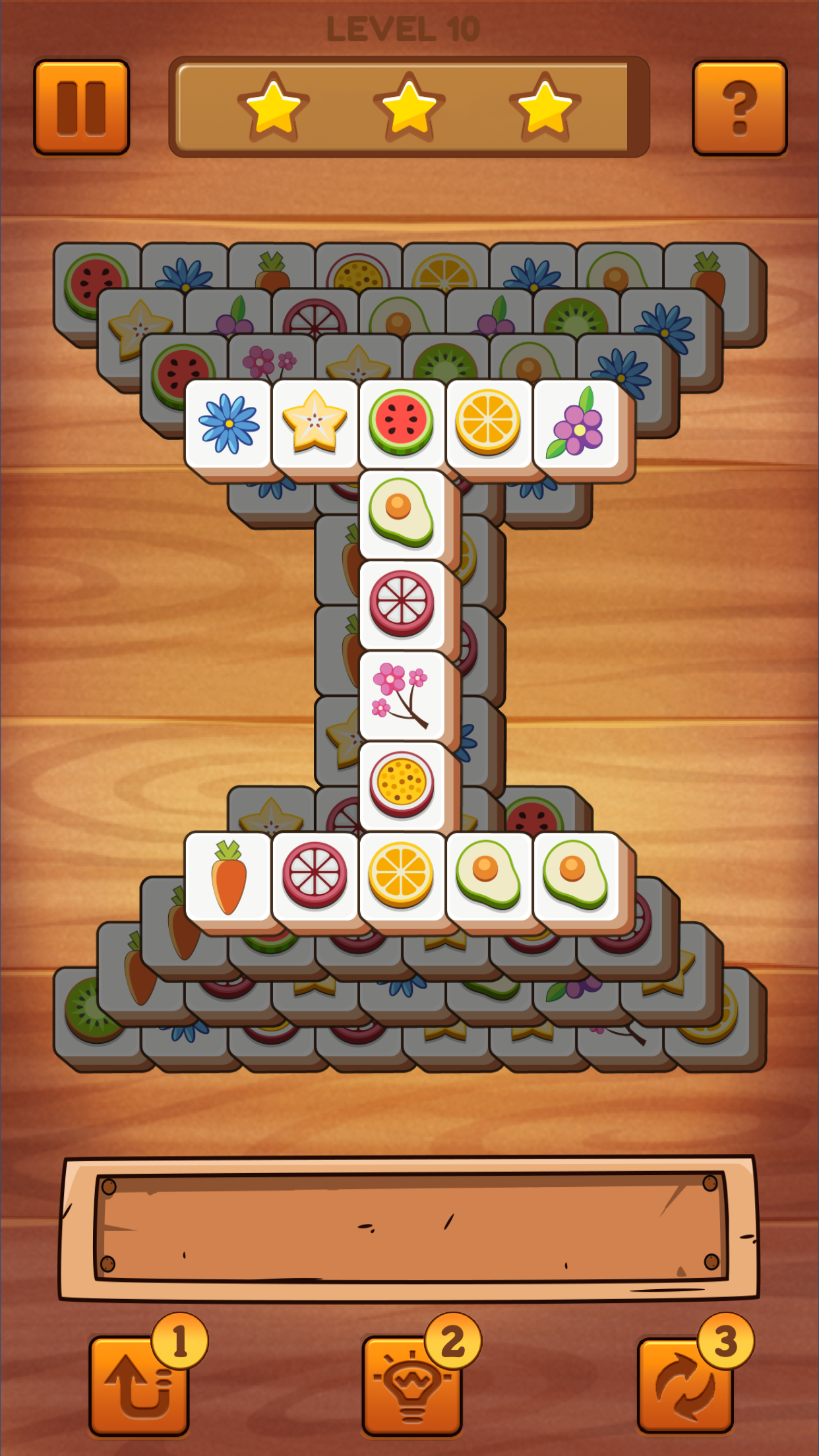Pick the avocado tile below the watermelon
Screen dimensions: 819x1456
coord(402,513)
